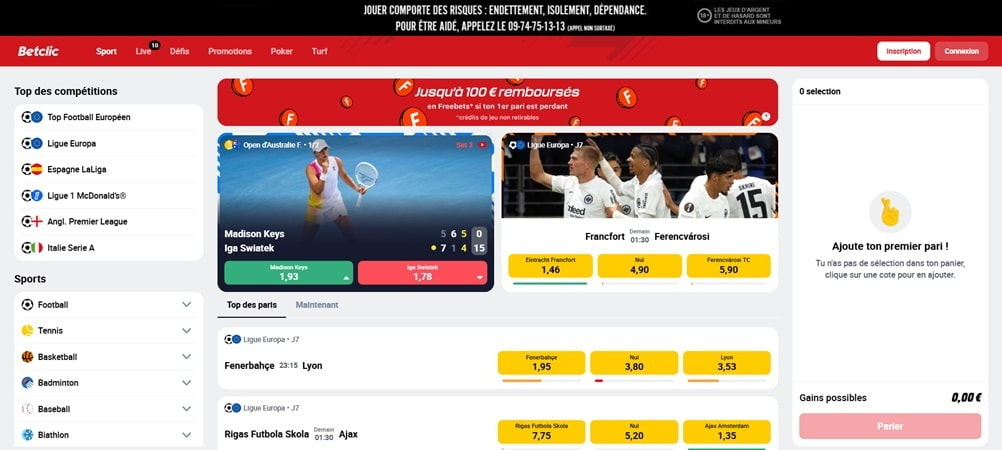
Task: Select Lyon odds 3,53
Action: click(x=727, y=362)
